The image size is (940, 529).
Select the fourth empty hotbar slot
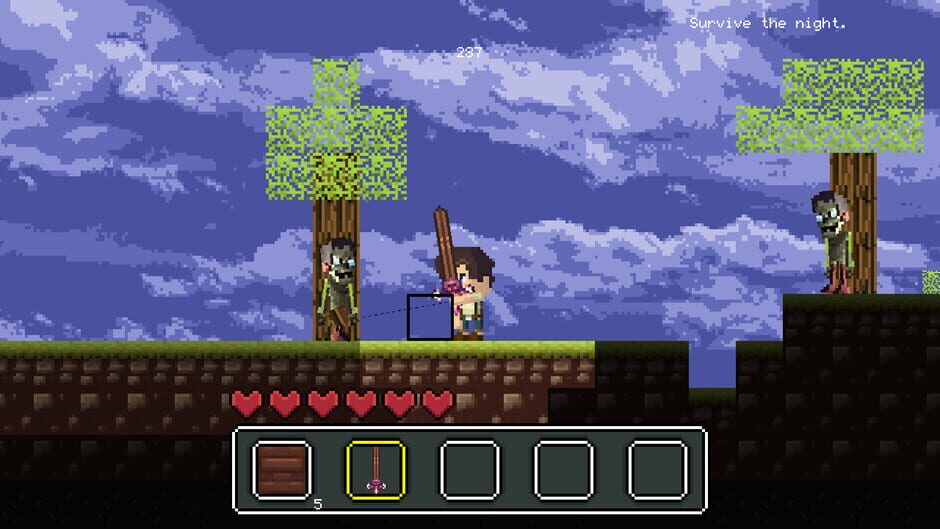coord(564,470)
